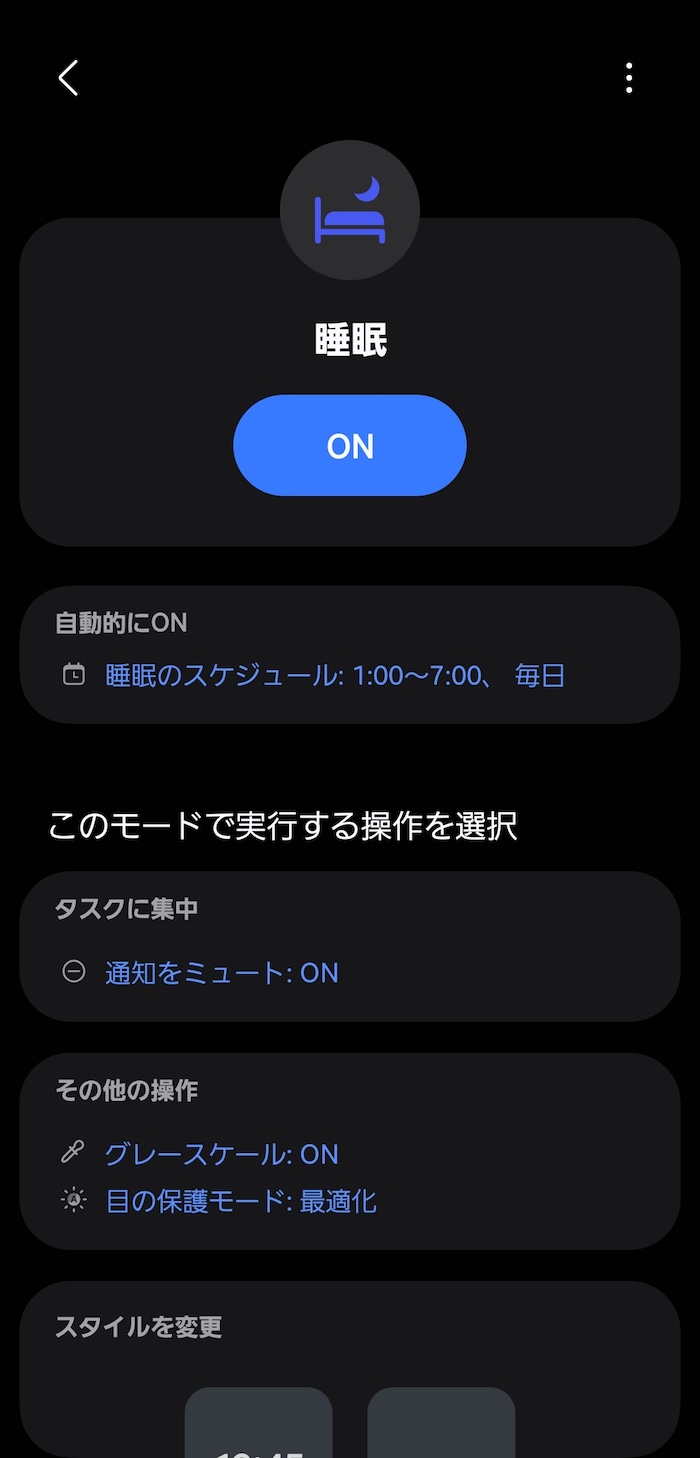Go back using the top-left arrow
700x1458 pixels.
68,78
